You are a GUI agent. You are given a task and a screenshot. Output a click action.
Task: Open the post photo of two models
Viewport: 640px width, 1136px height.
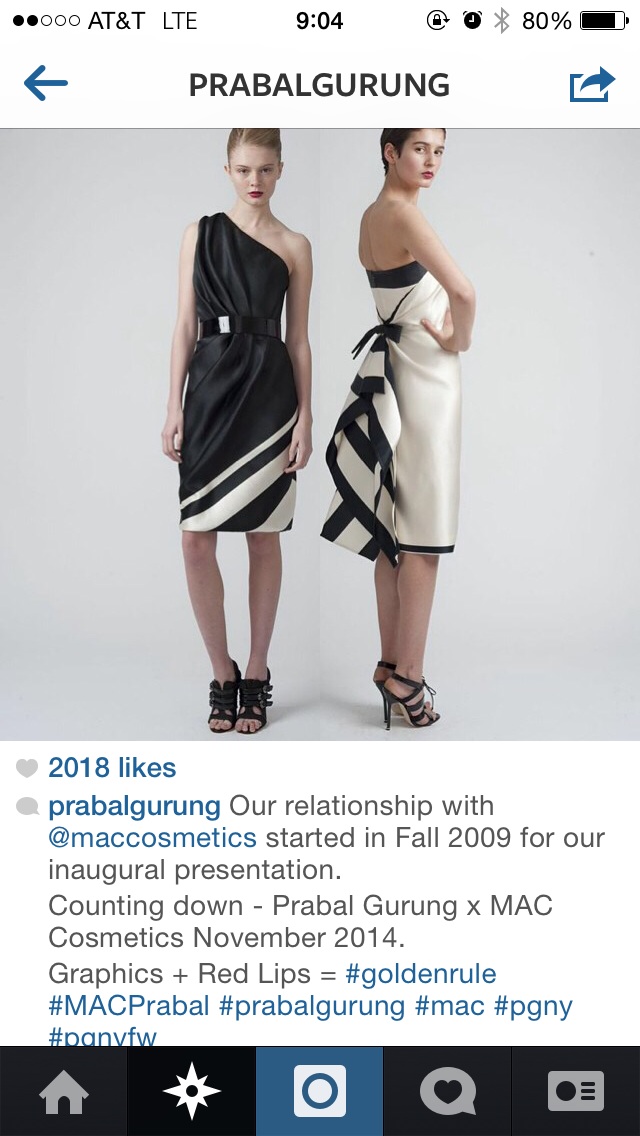[x=320, y=435]
